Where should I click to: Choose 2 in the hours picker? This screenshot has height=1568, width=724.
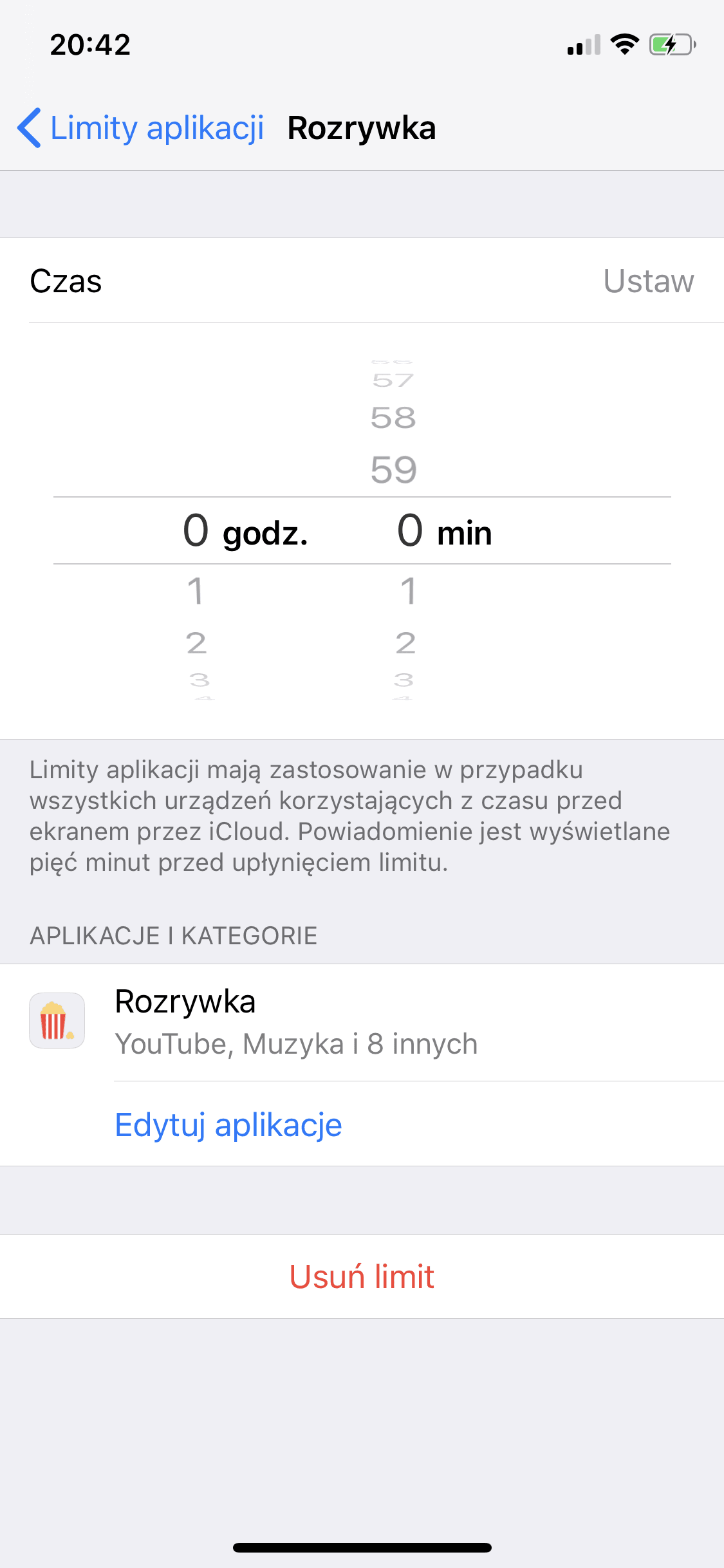[196, 643]
